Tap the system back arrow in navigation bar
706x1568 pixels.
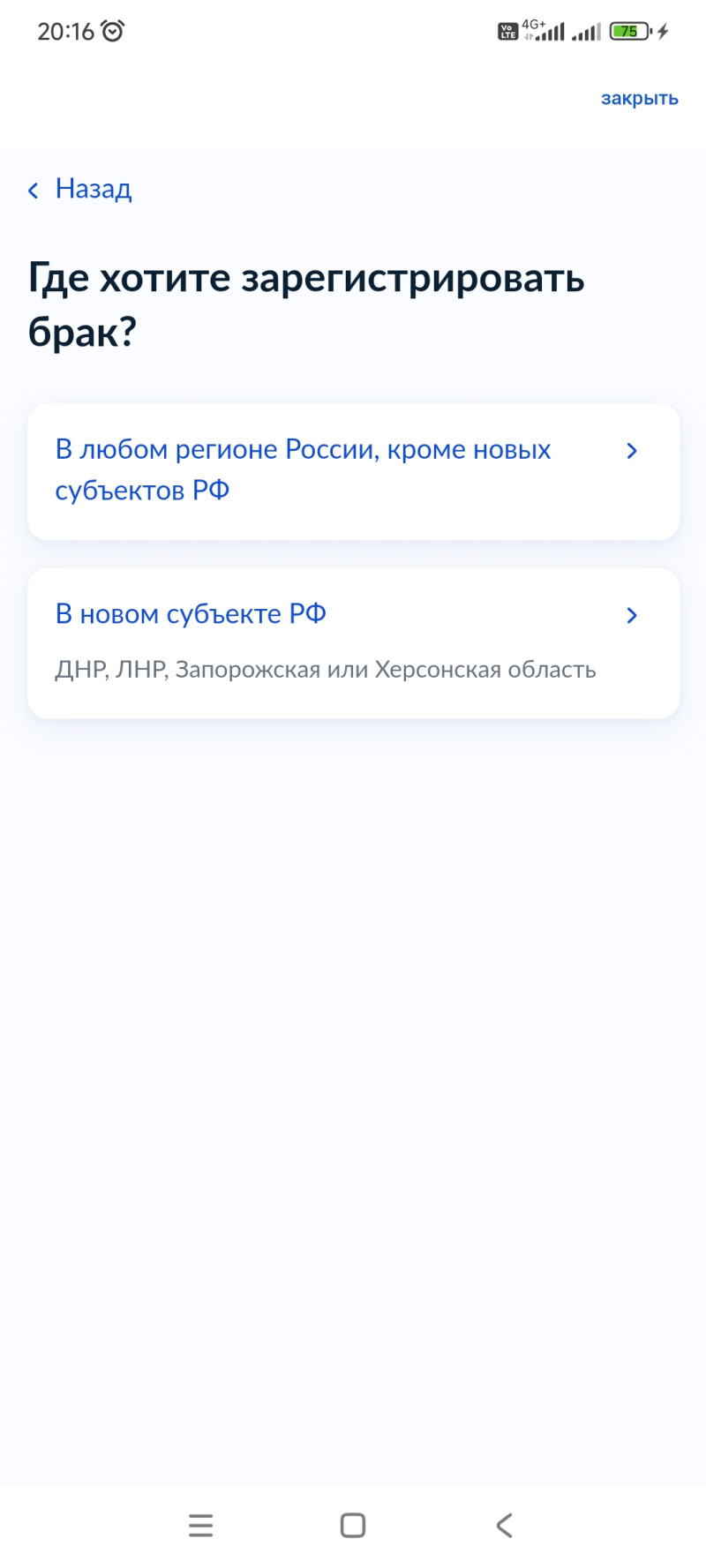pyautogui.click(x=504, y=1526)
